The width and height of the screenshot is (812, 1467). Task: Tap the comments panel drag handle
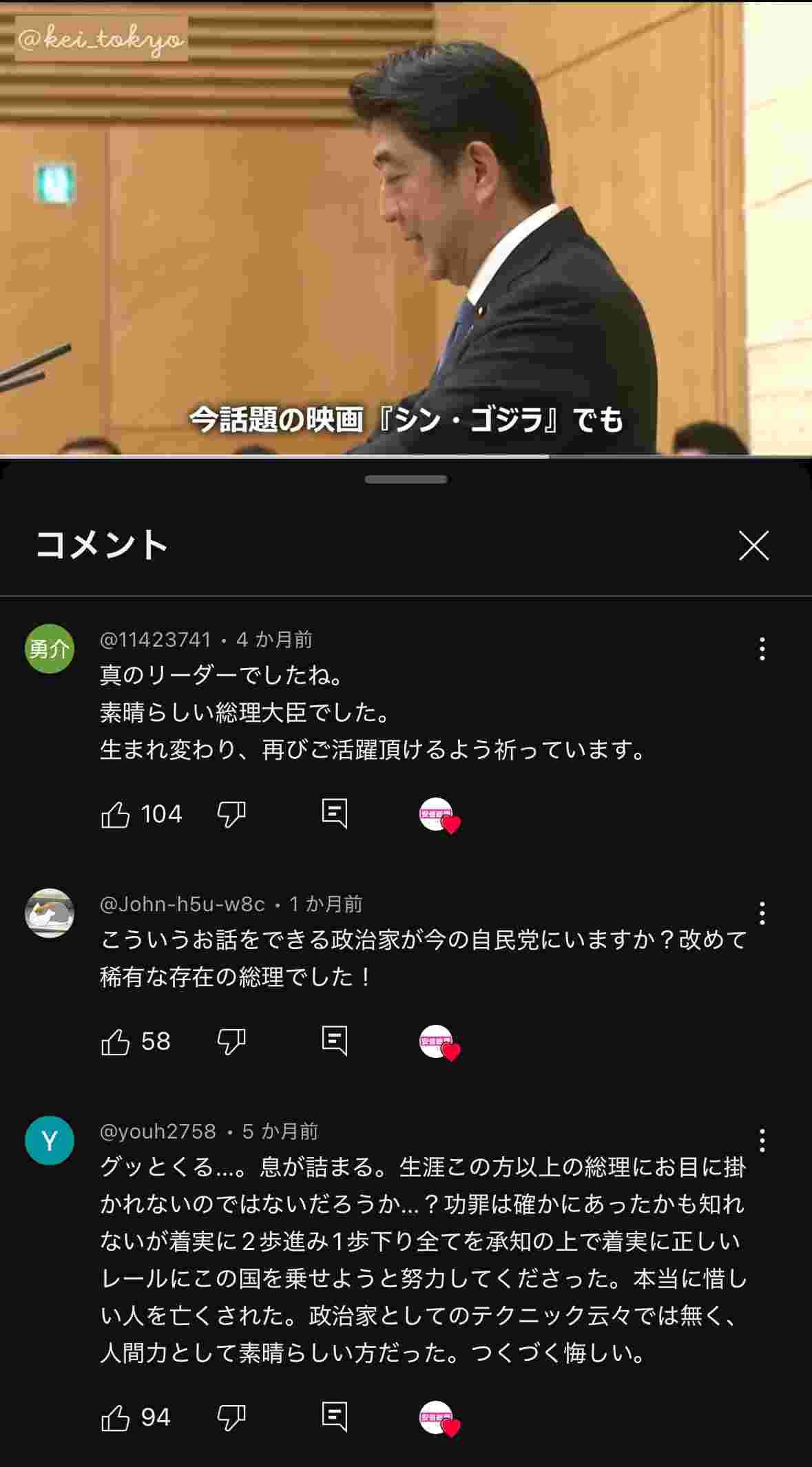coord(406,479)
